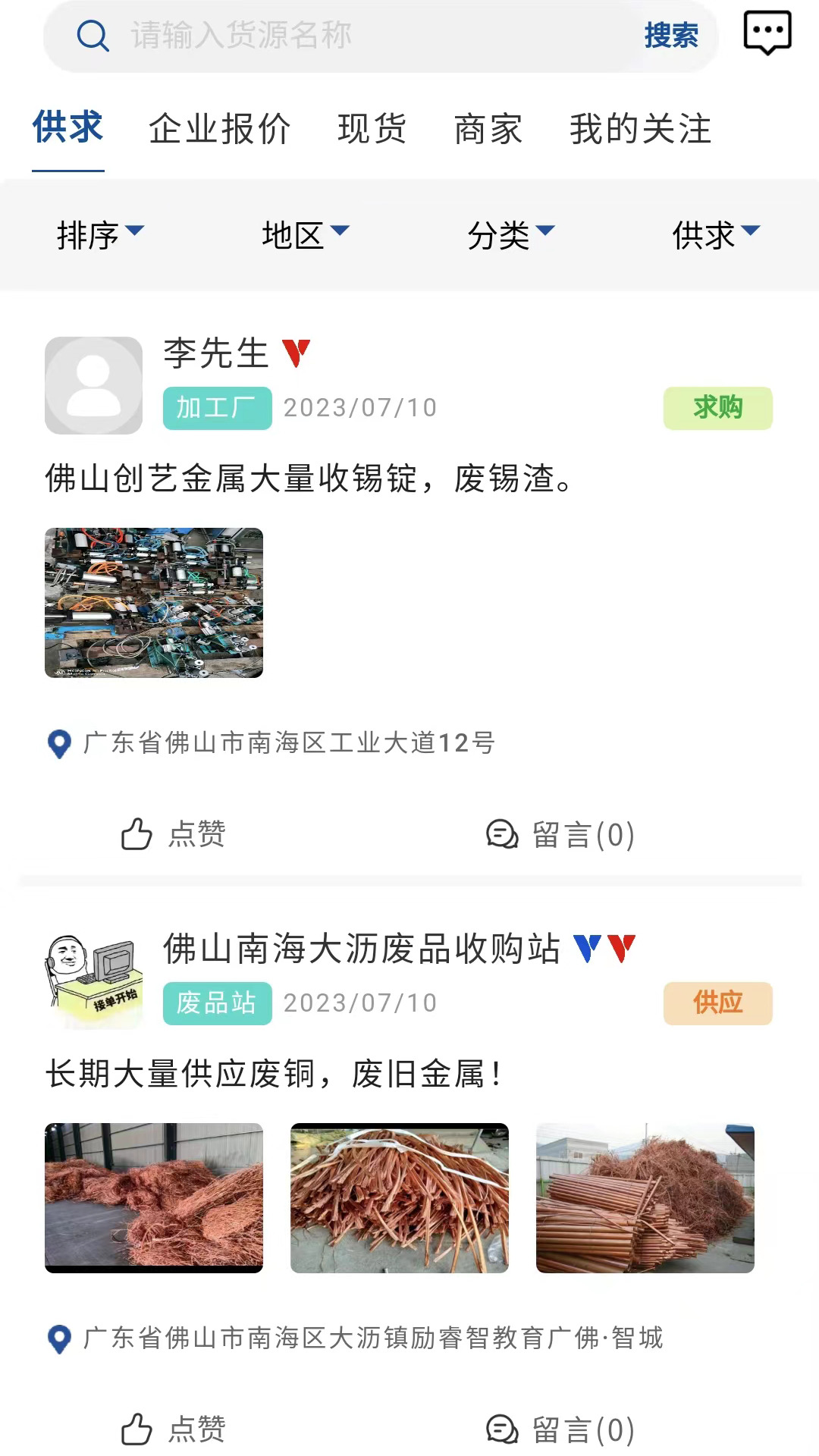Expand the 供求 filter dropdown
Image resolution: width=819 pixels, height=1456 pixels.
point(715,234)
